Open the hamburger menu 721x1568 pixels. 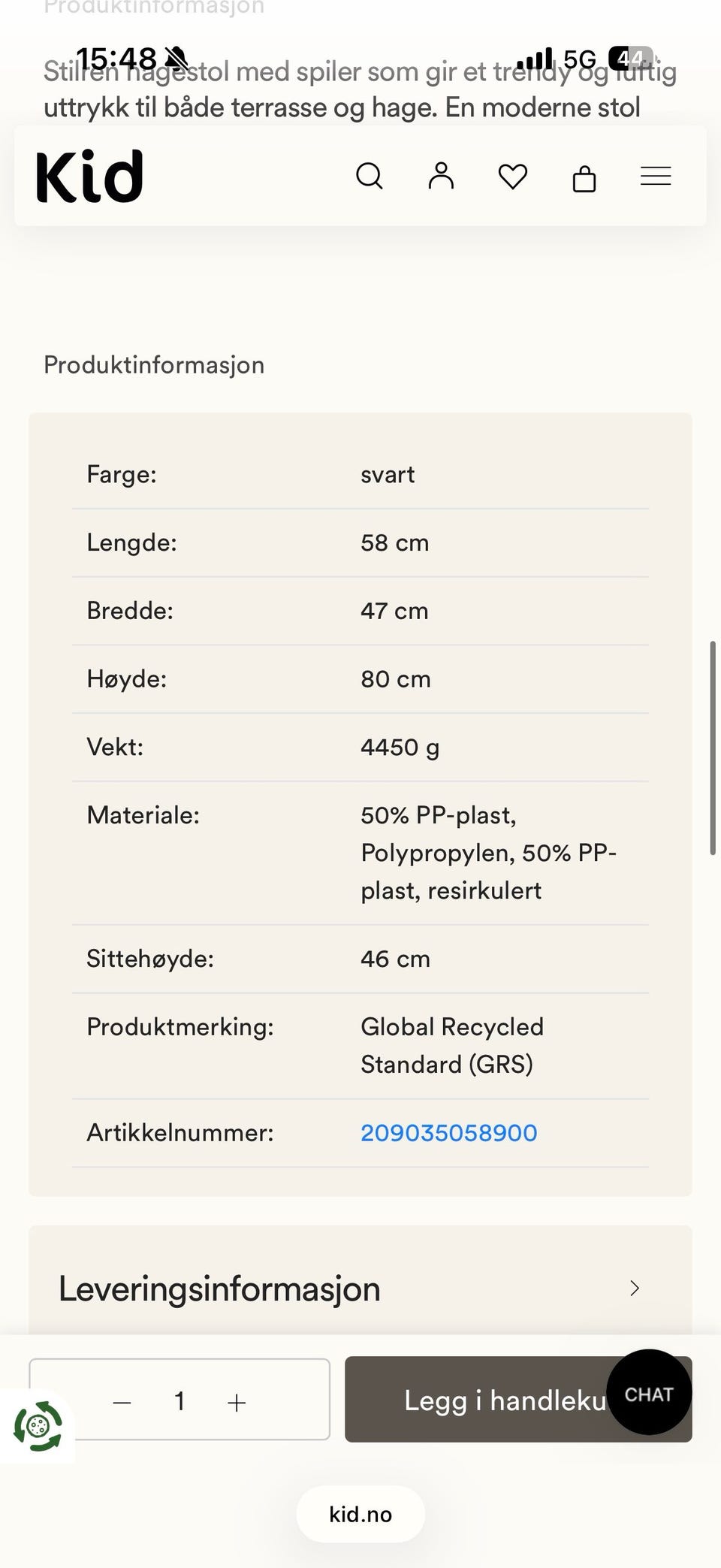point(656,177)
